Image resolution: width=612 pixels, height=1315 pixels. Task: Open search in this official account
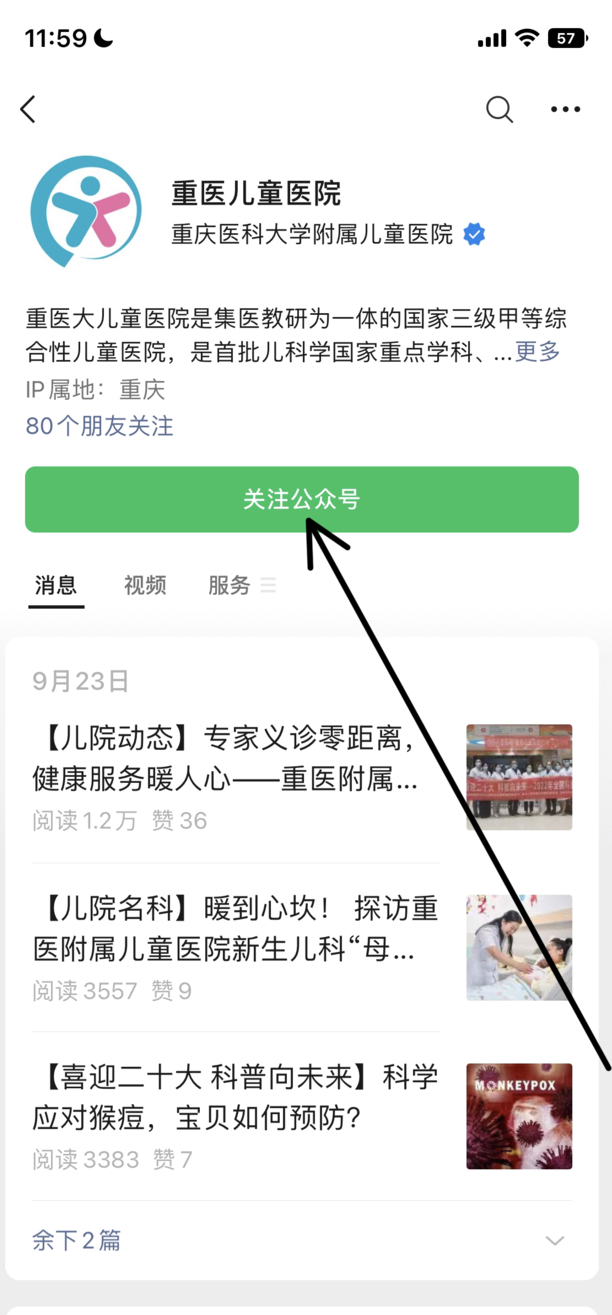tap(499, 109)
